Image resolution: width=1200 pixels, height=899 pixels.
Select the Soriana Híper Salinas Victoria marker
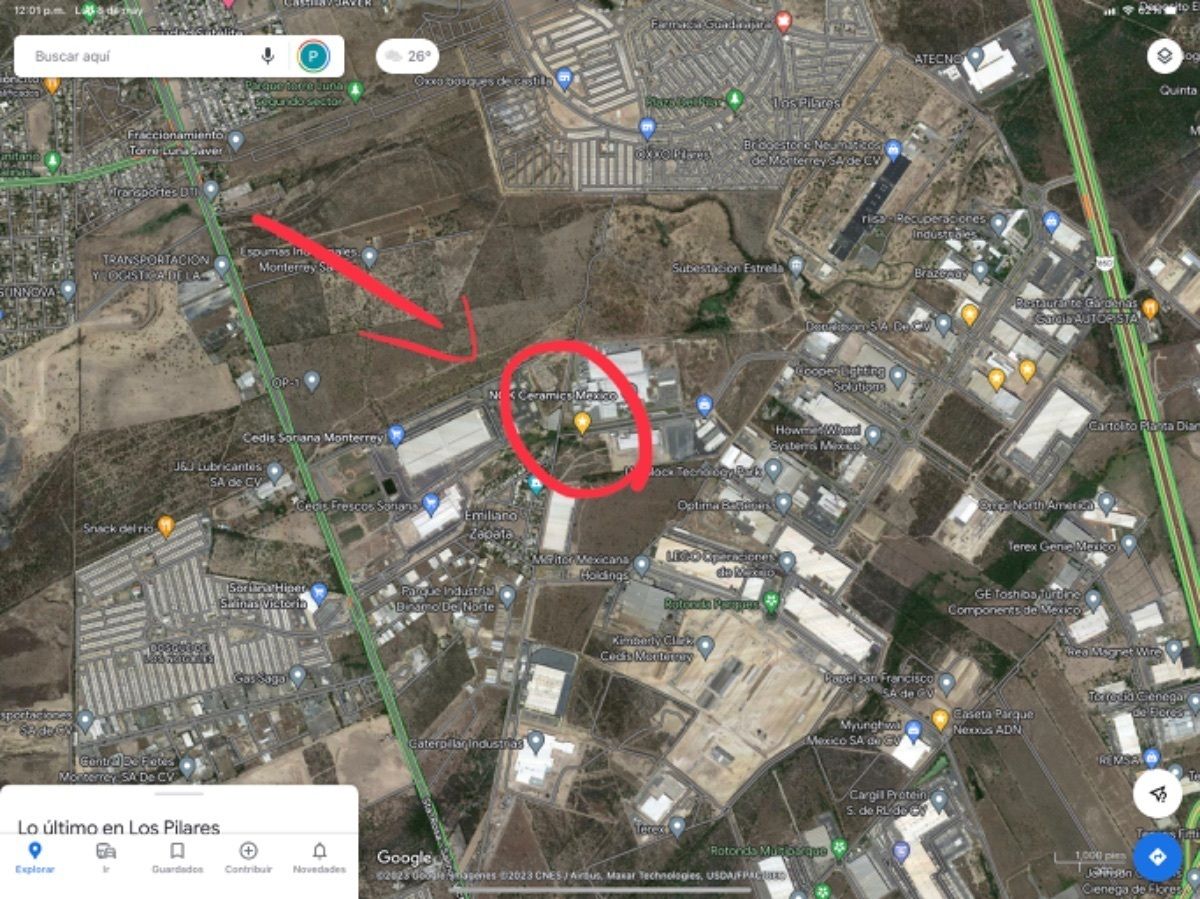pyautogui.click(x=319, y=593)
